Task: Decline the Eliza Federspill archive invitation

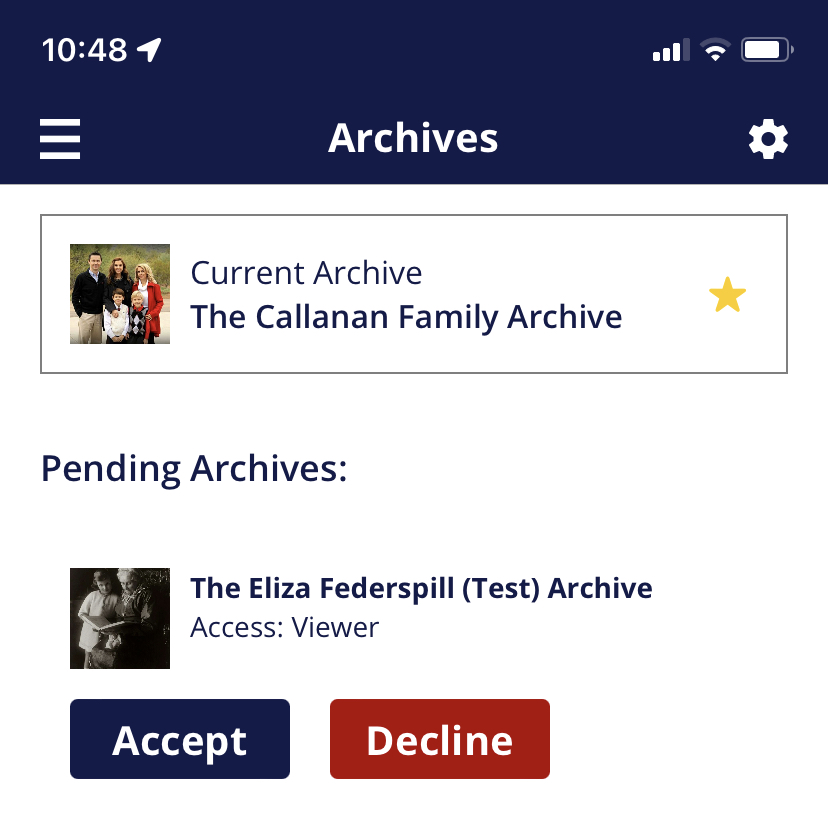Action: pos(440,739)
